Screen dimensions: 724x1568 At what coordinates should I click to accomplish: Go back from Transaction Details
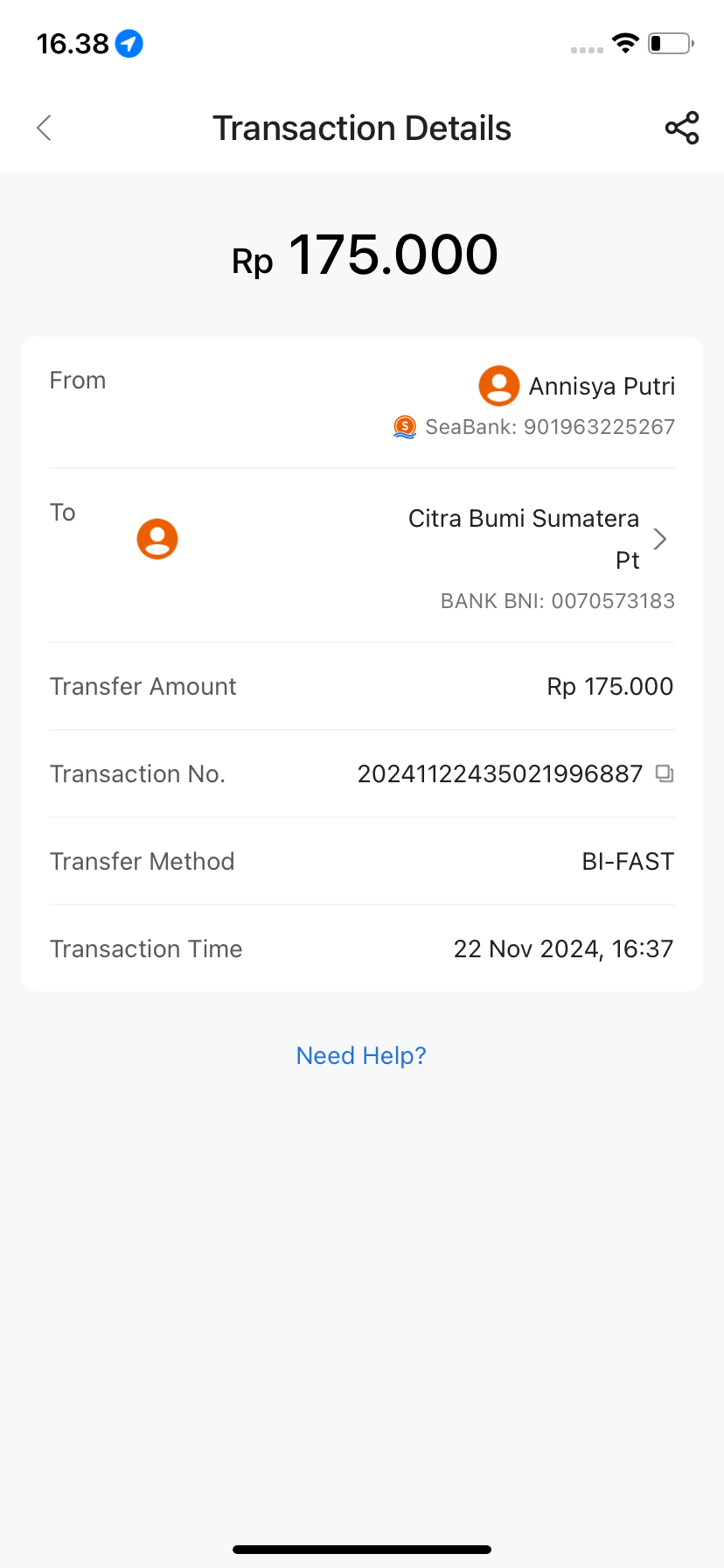pos(45,128)
